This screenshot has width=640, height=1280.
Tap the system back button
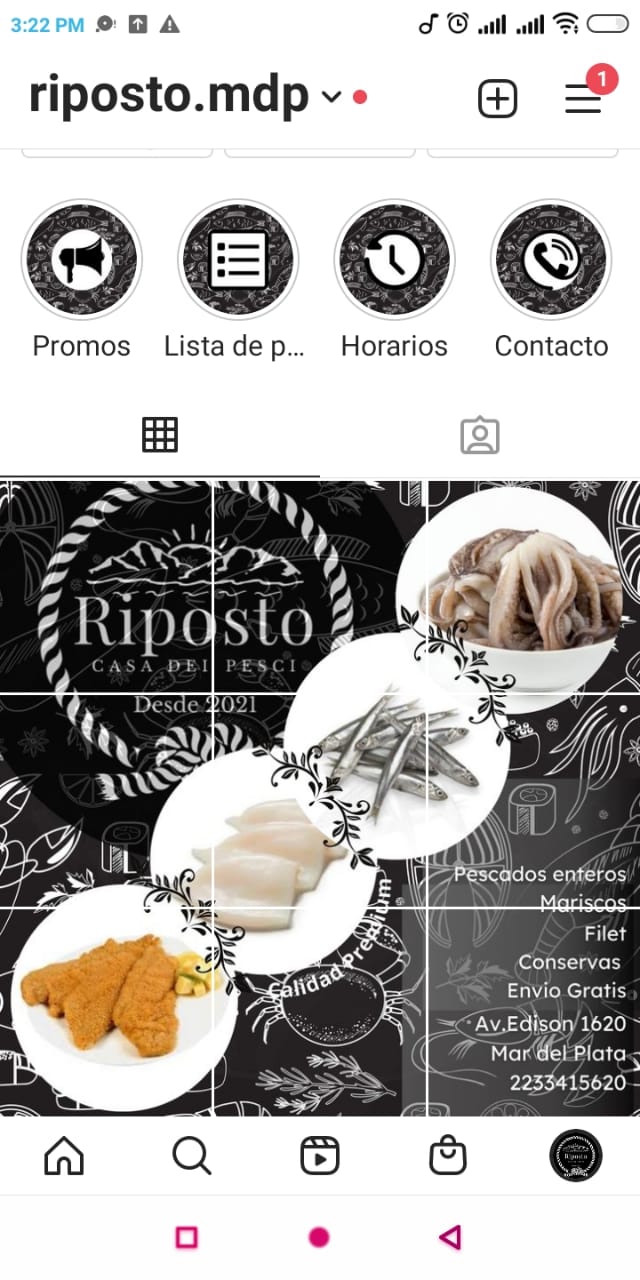[450, 1238]
